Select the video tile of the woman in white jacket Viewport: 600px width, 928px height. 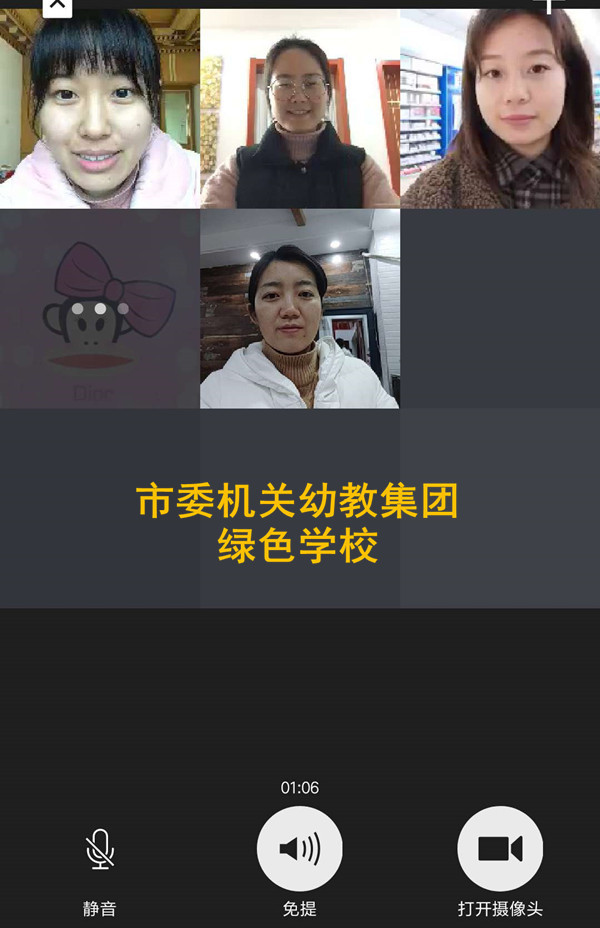tap(299, 308)
